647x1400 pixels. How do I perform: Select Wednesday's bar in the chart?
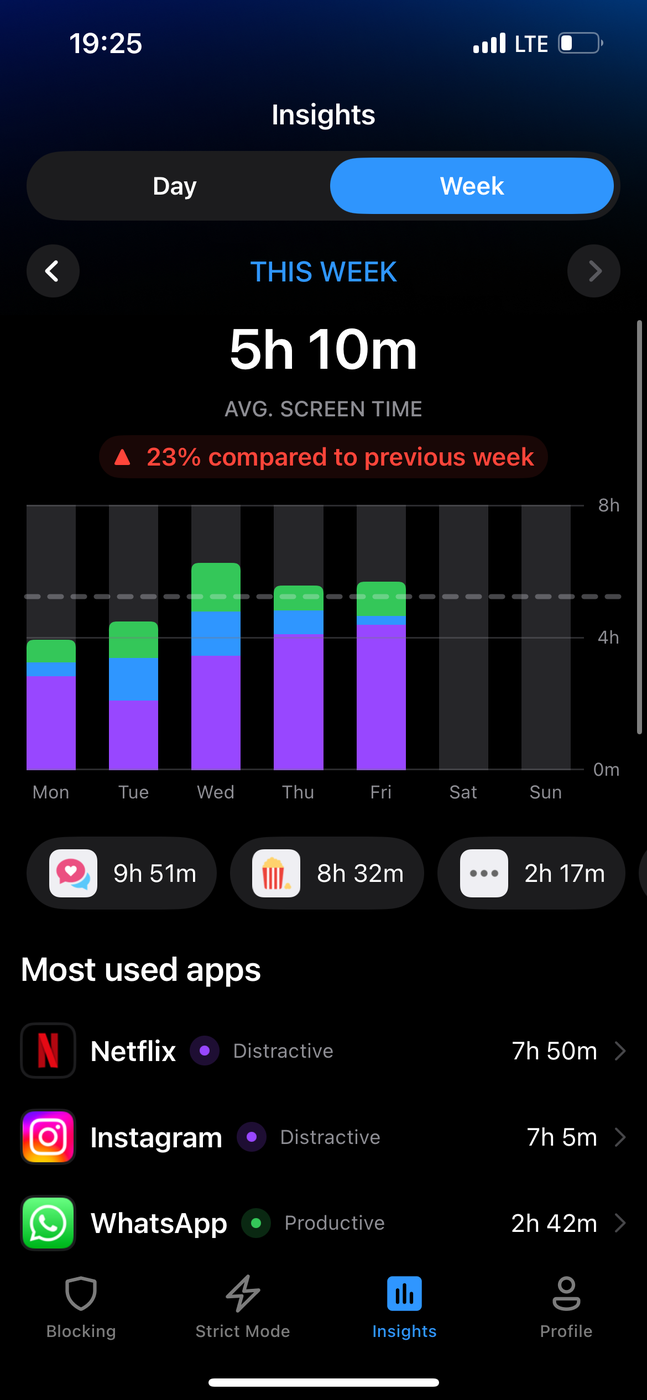(x=216, y=666)
